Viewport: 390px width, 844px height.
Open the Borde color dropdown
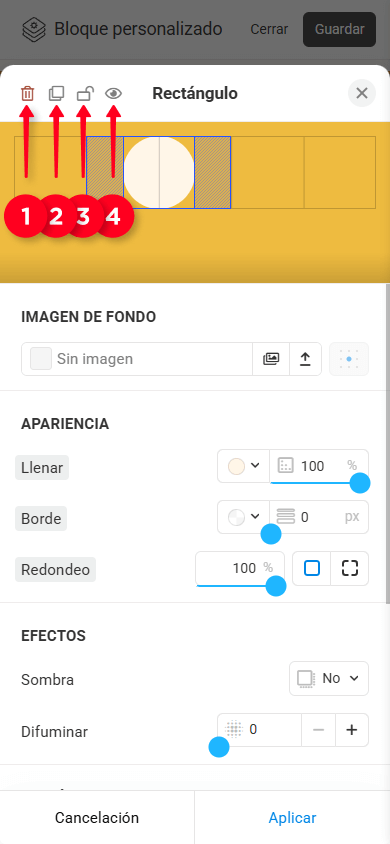pos(244,517)
